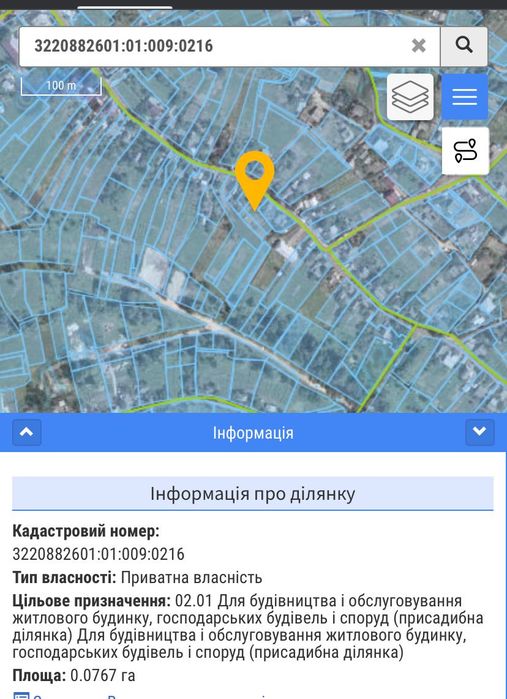Tap the orange parcel location pin
507x699 pixels.
pos(255,180)
